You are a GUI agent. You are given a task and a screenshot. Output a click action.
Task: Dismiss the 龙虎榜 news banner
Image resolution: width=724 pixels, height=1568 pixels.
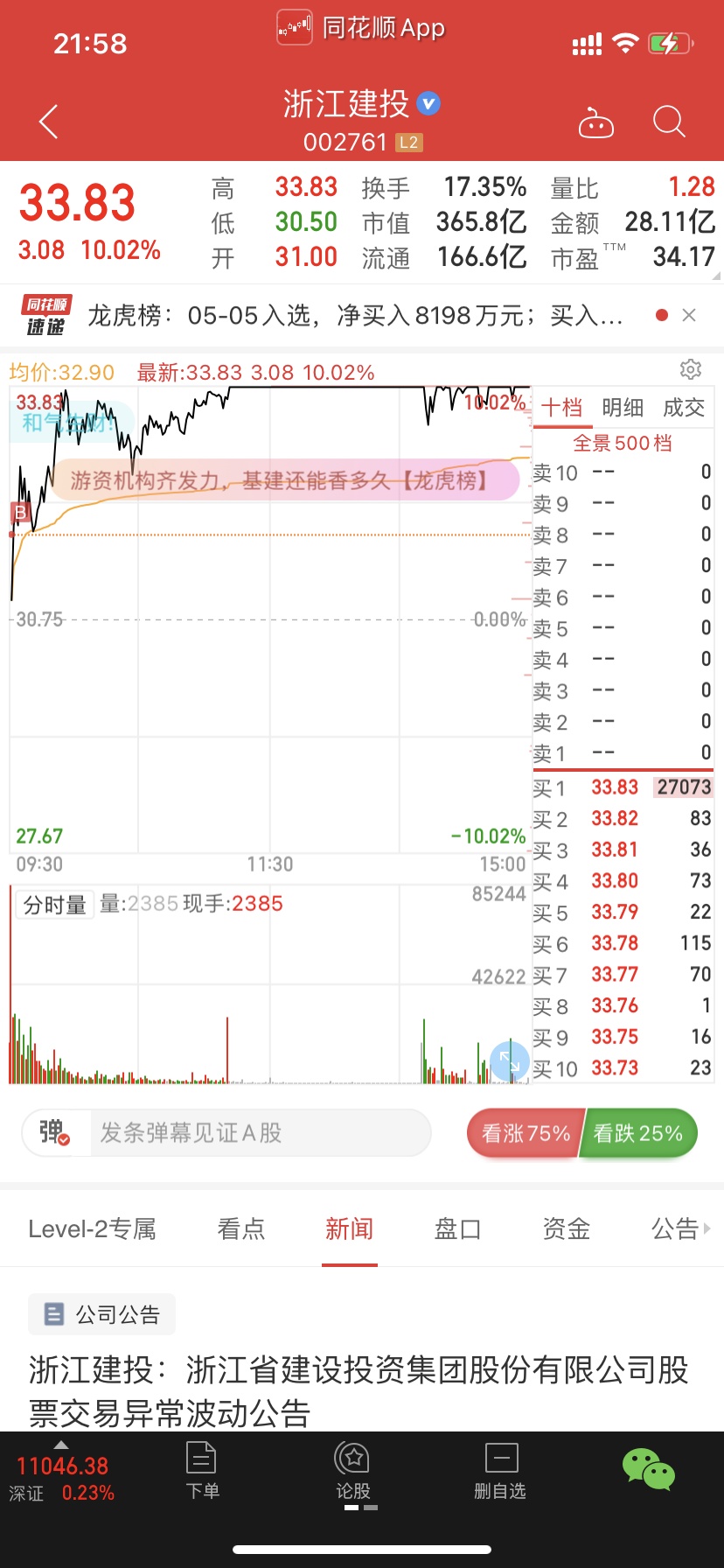tap(689, 315)
